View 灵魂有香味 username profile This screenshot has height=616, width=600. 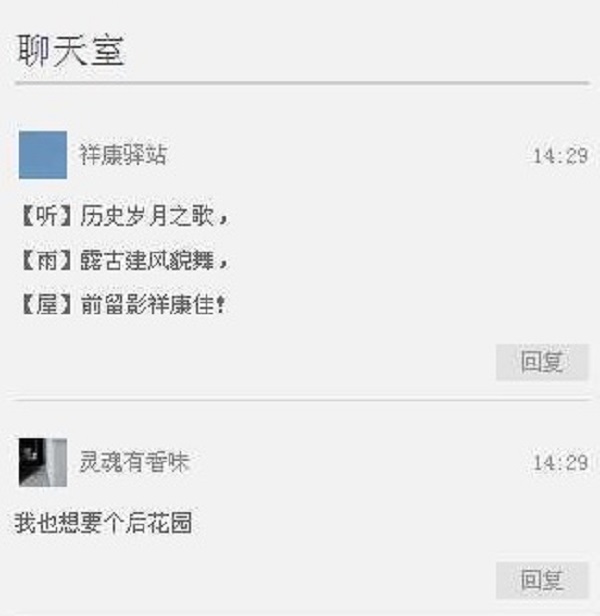(x=134, y=462)
